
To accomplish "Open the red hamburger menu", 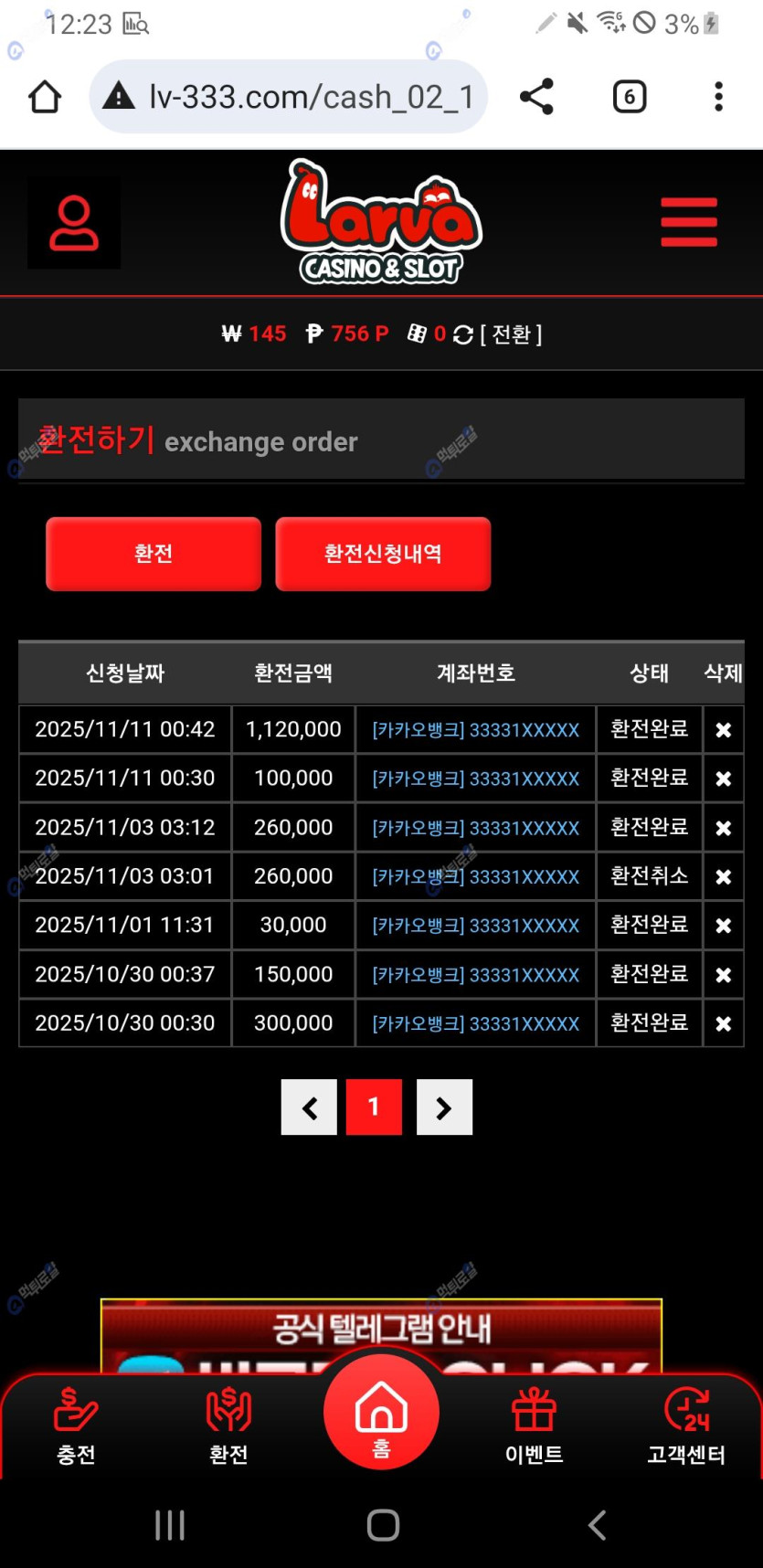I will click(689, 222).
